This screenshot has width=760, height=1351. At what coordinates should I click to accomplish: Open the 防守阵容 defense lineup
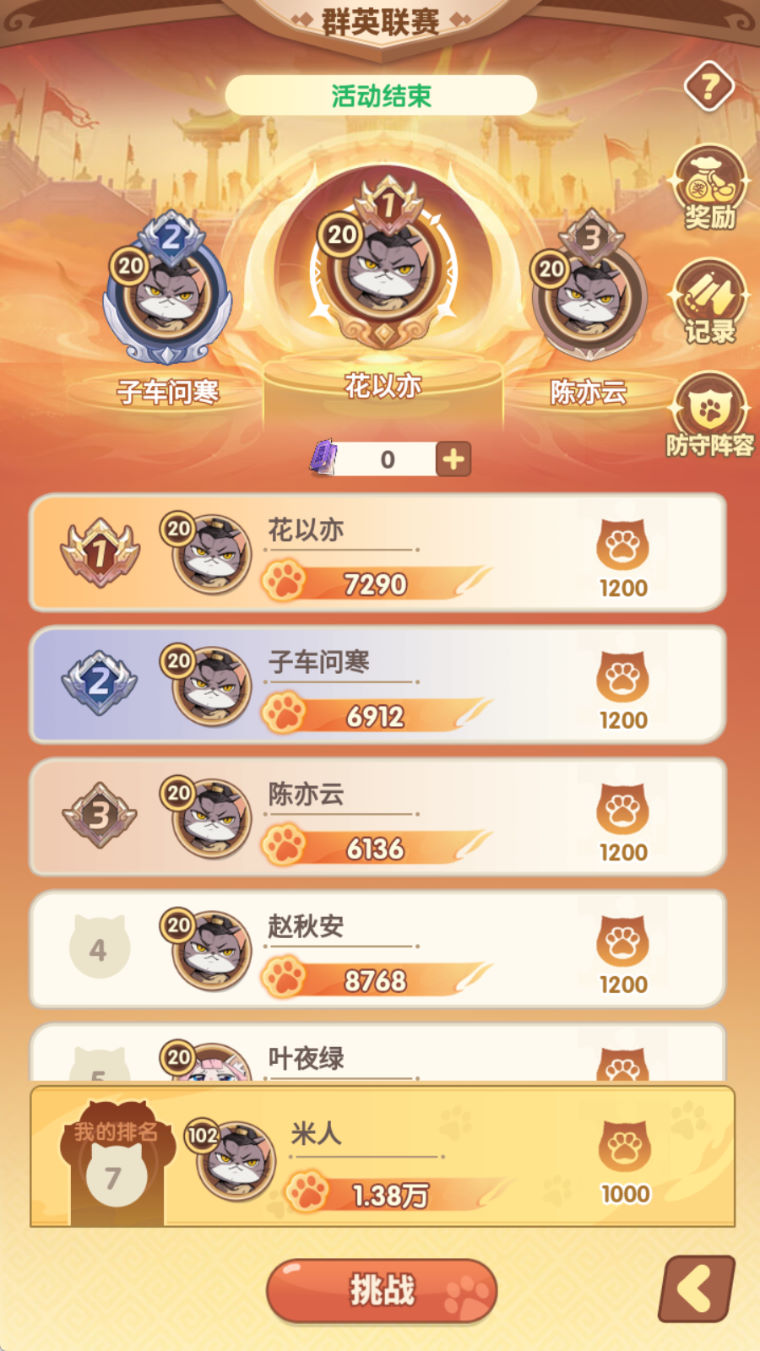(x=709, y=413)
